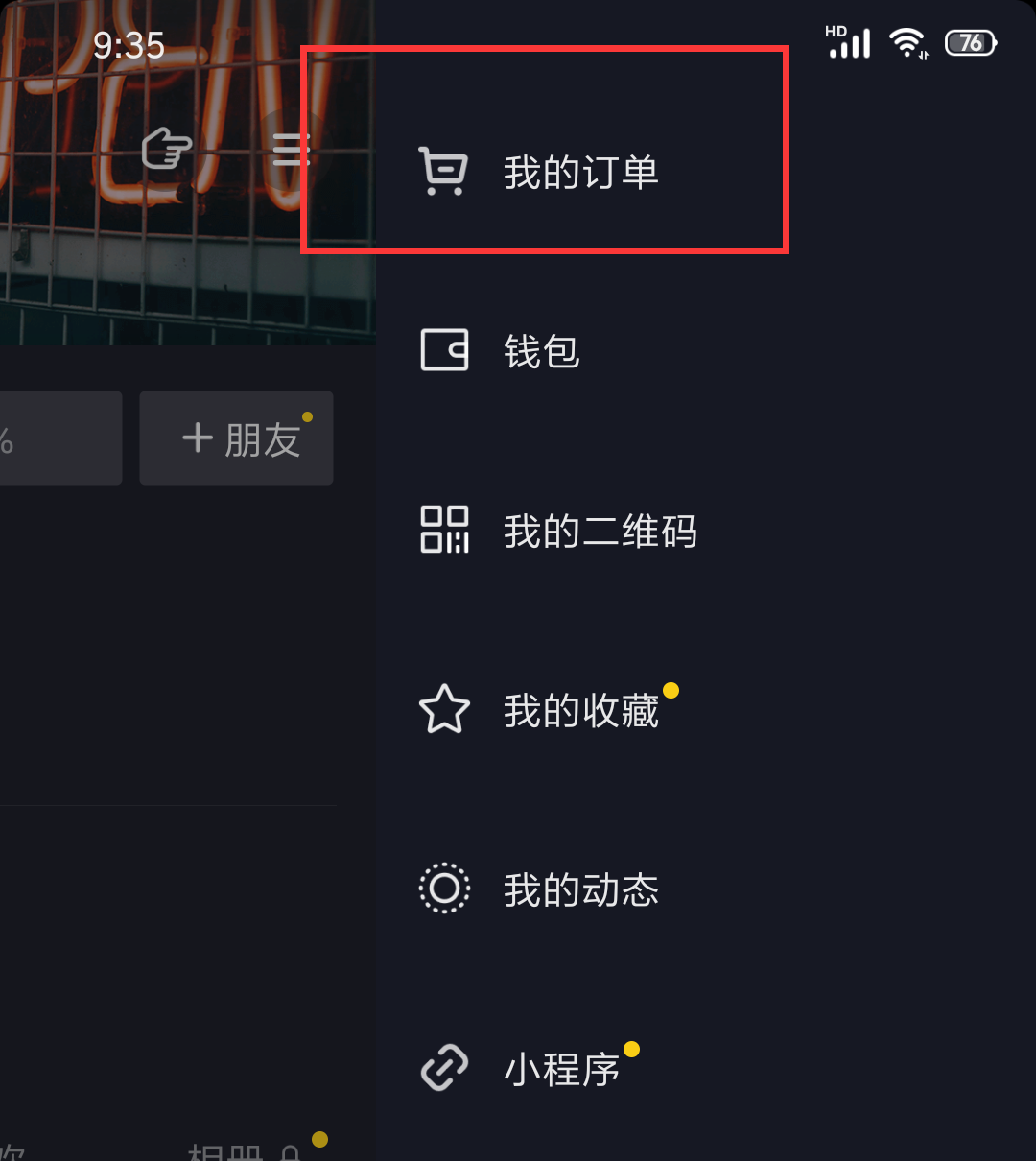
Task: Close the drawer via hamburger menu icon
Action: (x=291, y=149)
